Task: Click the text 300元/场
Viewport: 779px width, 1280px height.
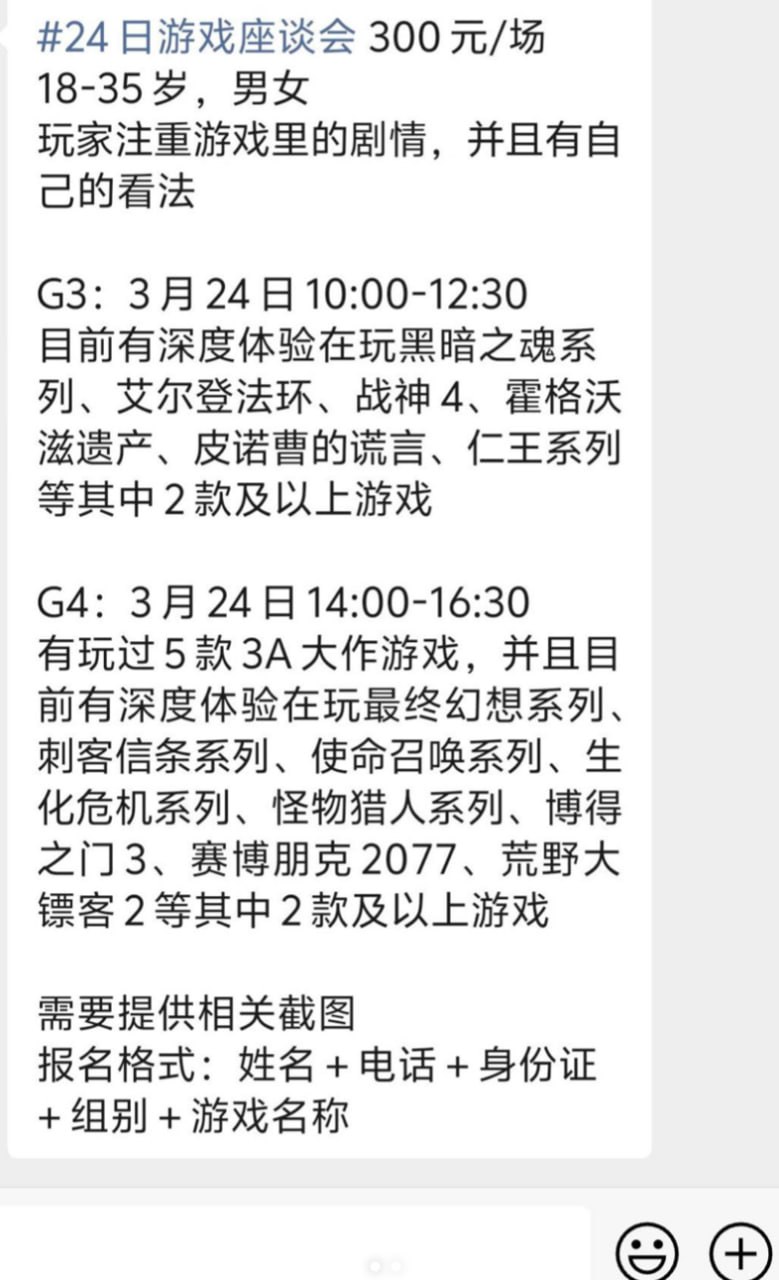Action: (460, 38)
